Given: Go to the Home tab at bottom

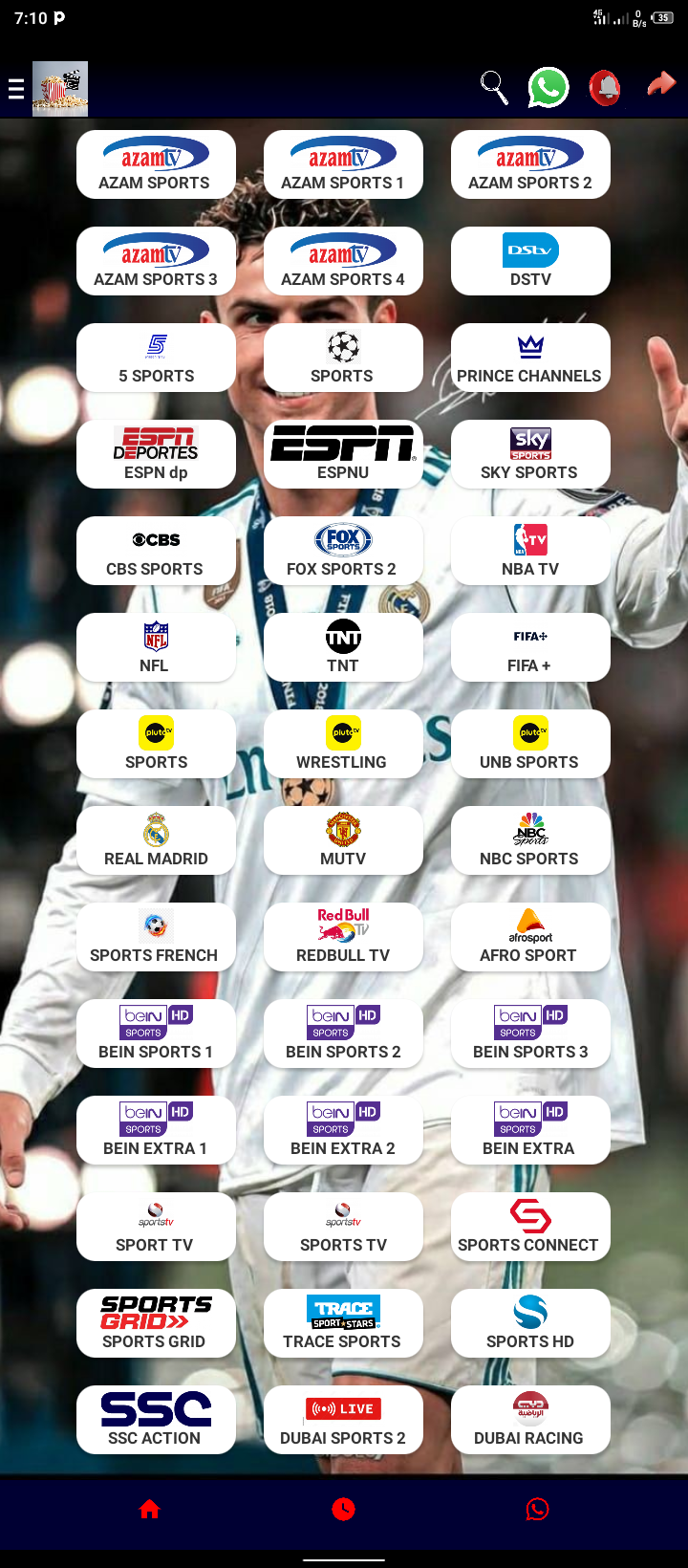Looking at the screenshot, I should [x=150, y=1509].
